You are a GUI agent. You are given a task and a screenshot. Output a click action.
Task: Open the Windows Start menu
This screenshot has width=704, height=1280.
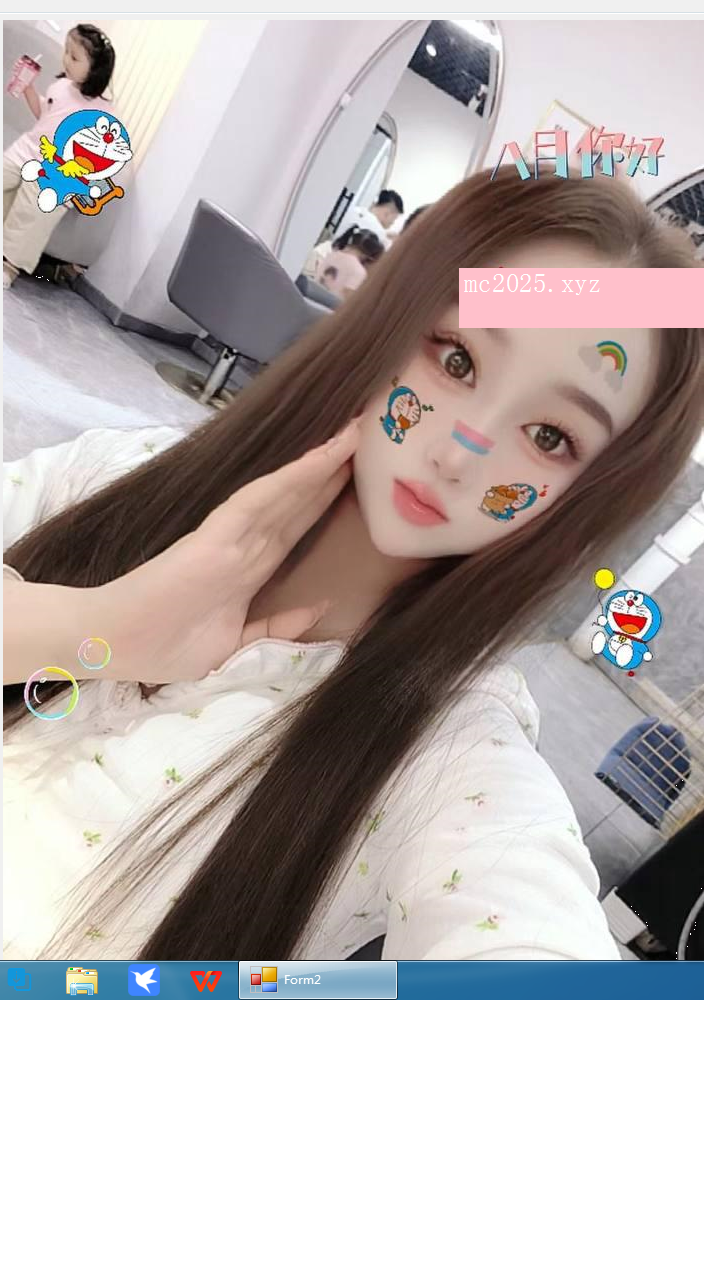[x=18, y=980]
